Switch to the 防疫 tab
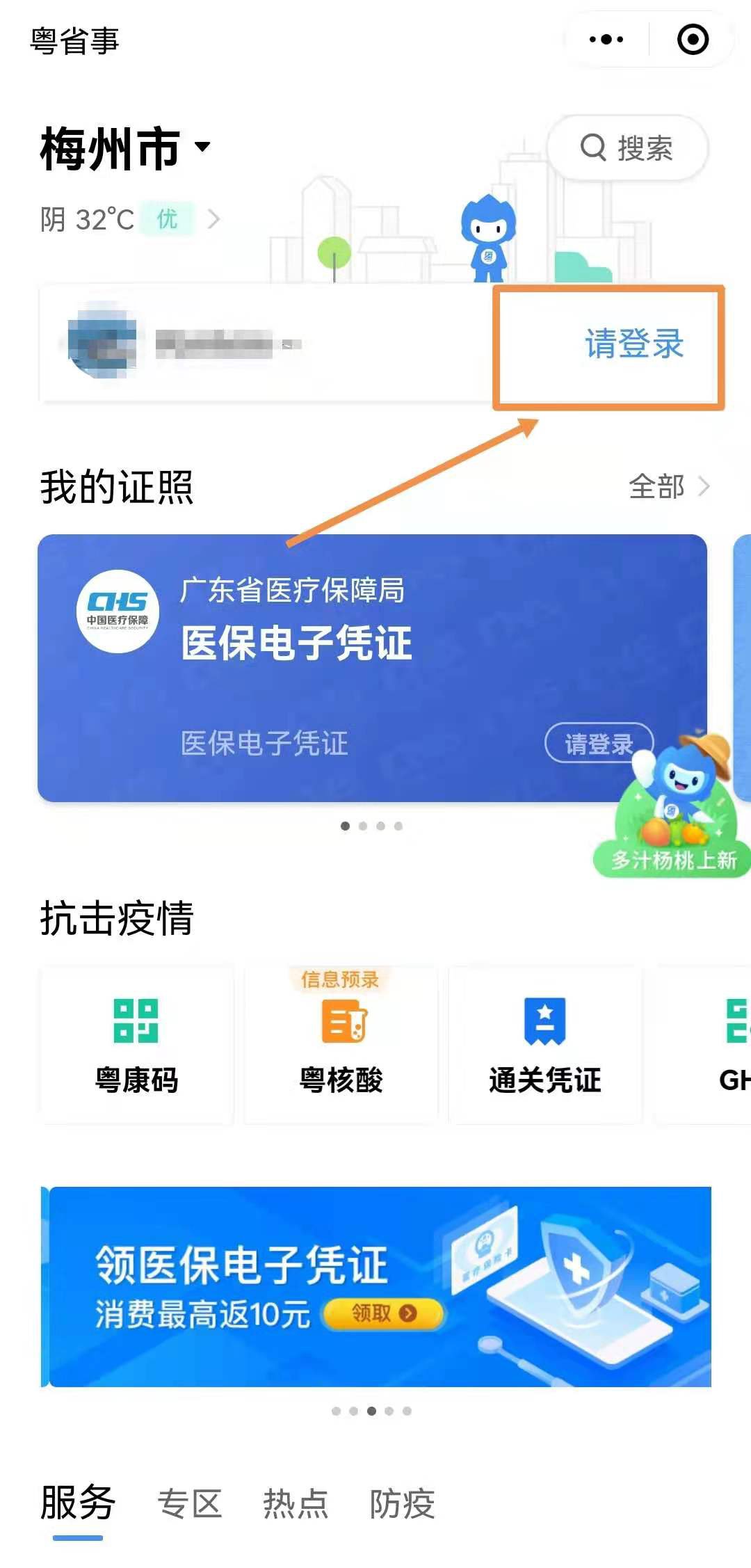 (402, 1504)
